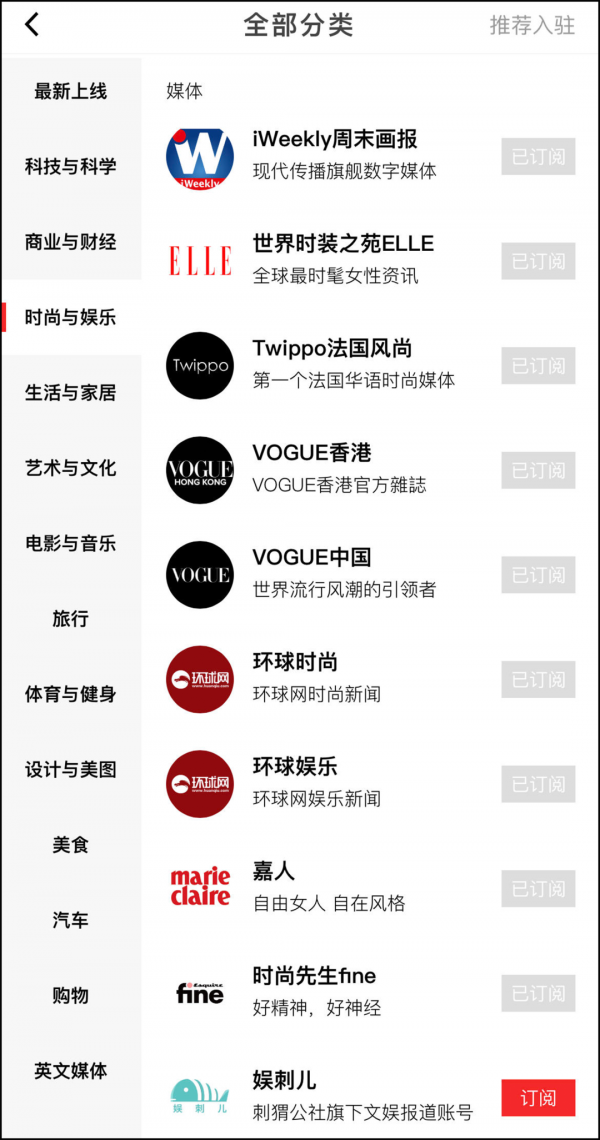This screenshot has width=600, height=1140.
Task: Open the 推荐入驻 link
Action: [532, 25]
